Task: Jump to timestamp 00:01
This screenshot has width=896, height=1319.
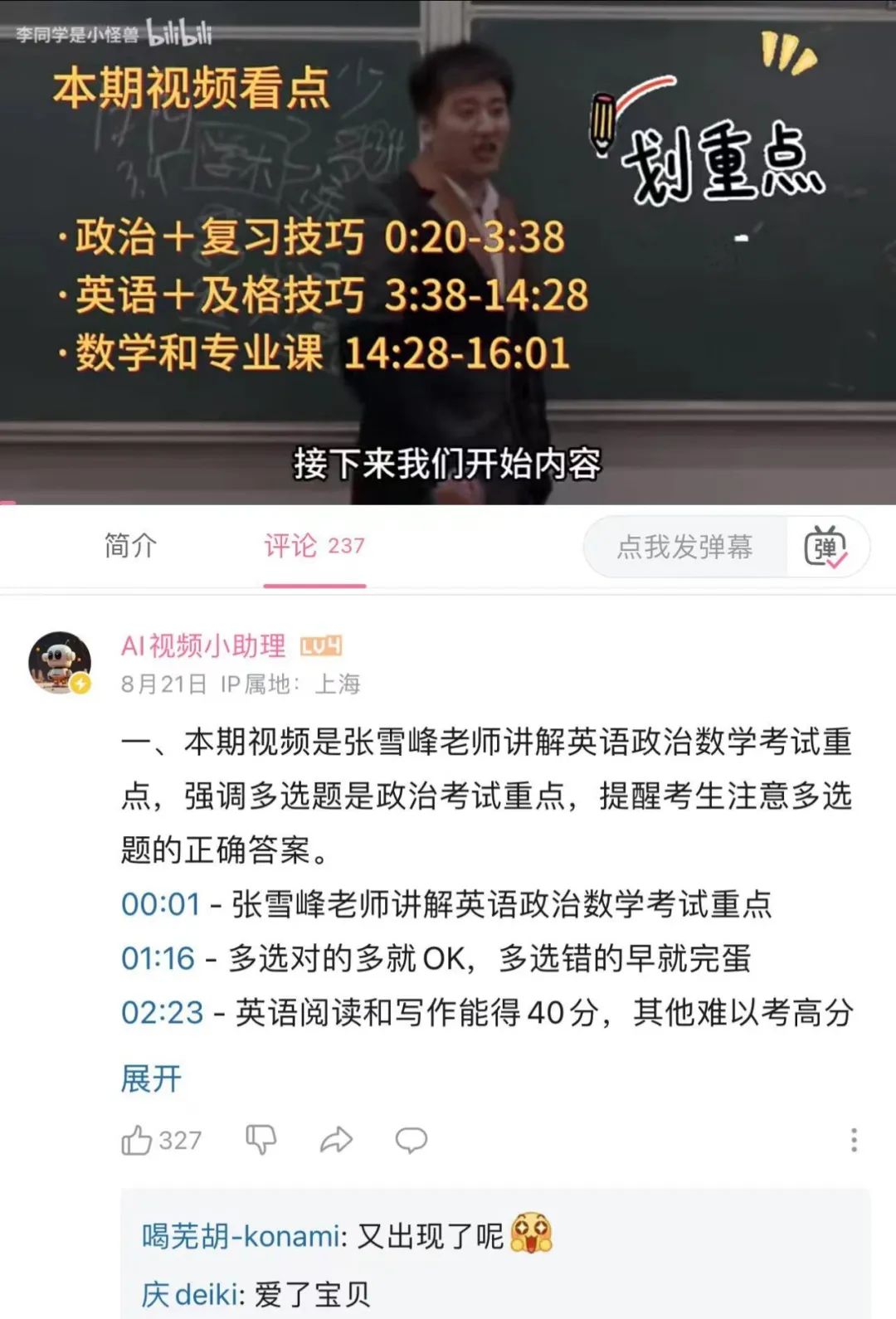Action: [x=161, y=904]
